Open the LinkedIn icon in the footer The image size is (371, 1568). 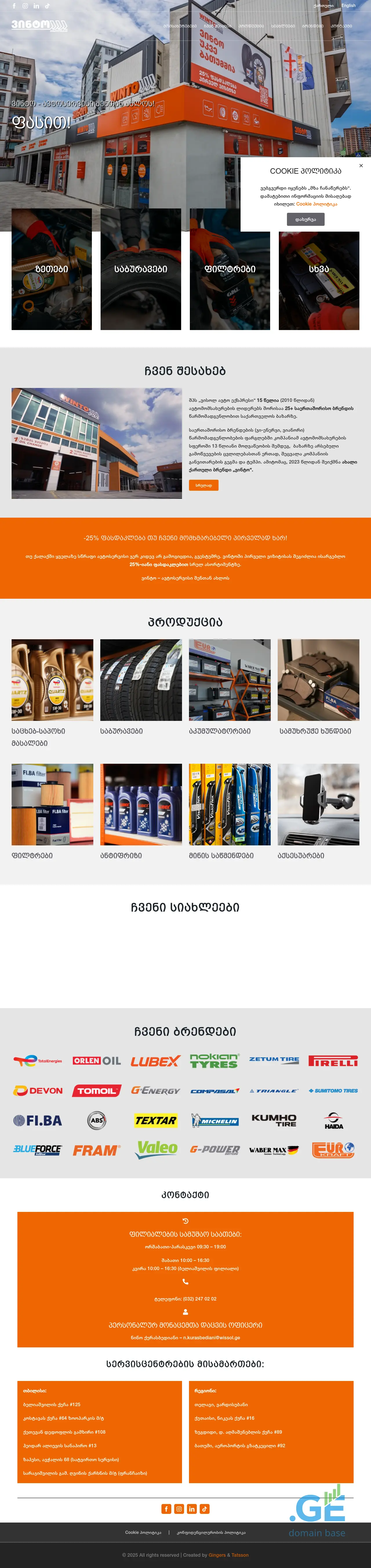pyautogui.click(x=192, y=1509)
